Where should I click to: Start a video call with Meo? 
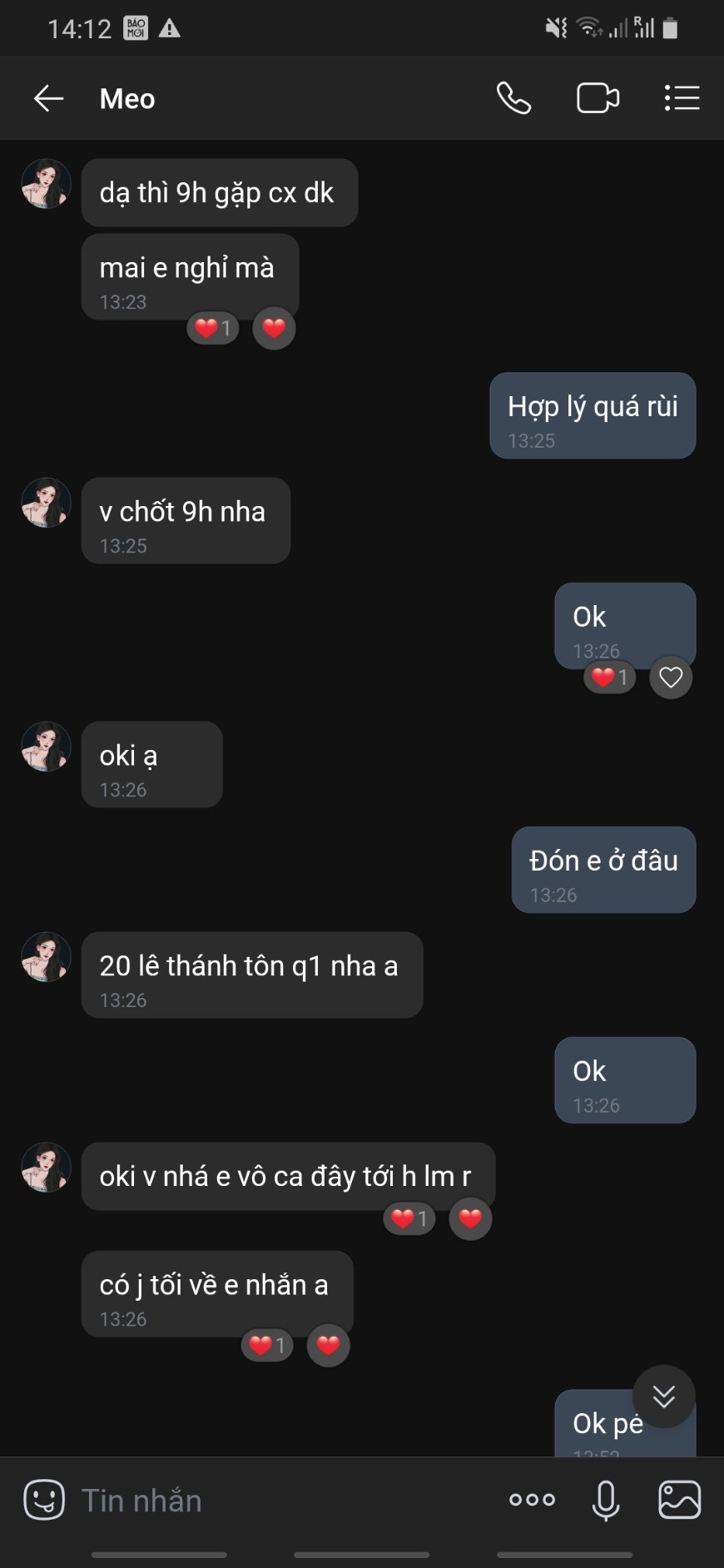598,98
